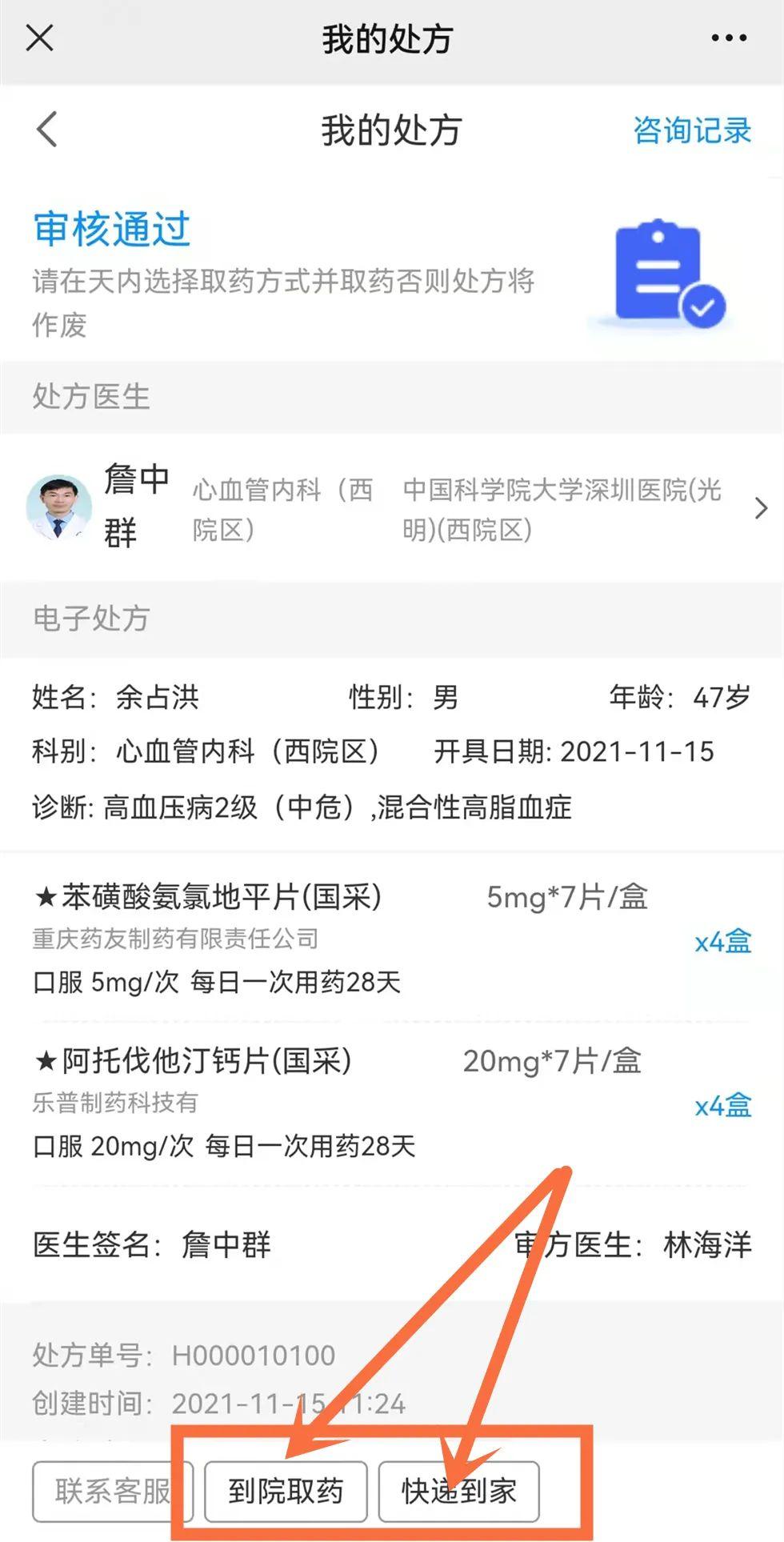Go back from 我的处方 page
The width and height of the screenshot is (784, 1542).
click(x=47, y=129)
